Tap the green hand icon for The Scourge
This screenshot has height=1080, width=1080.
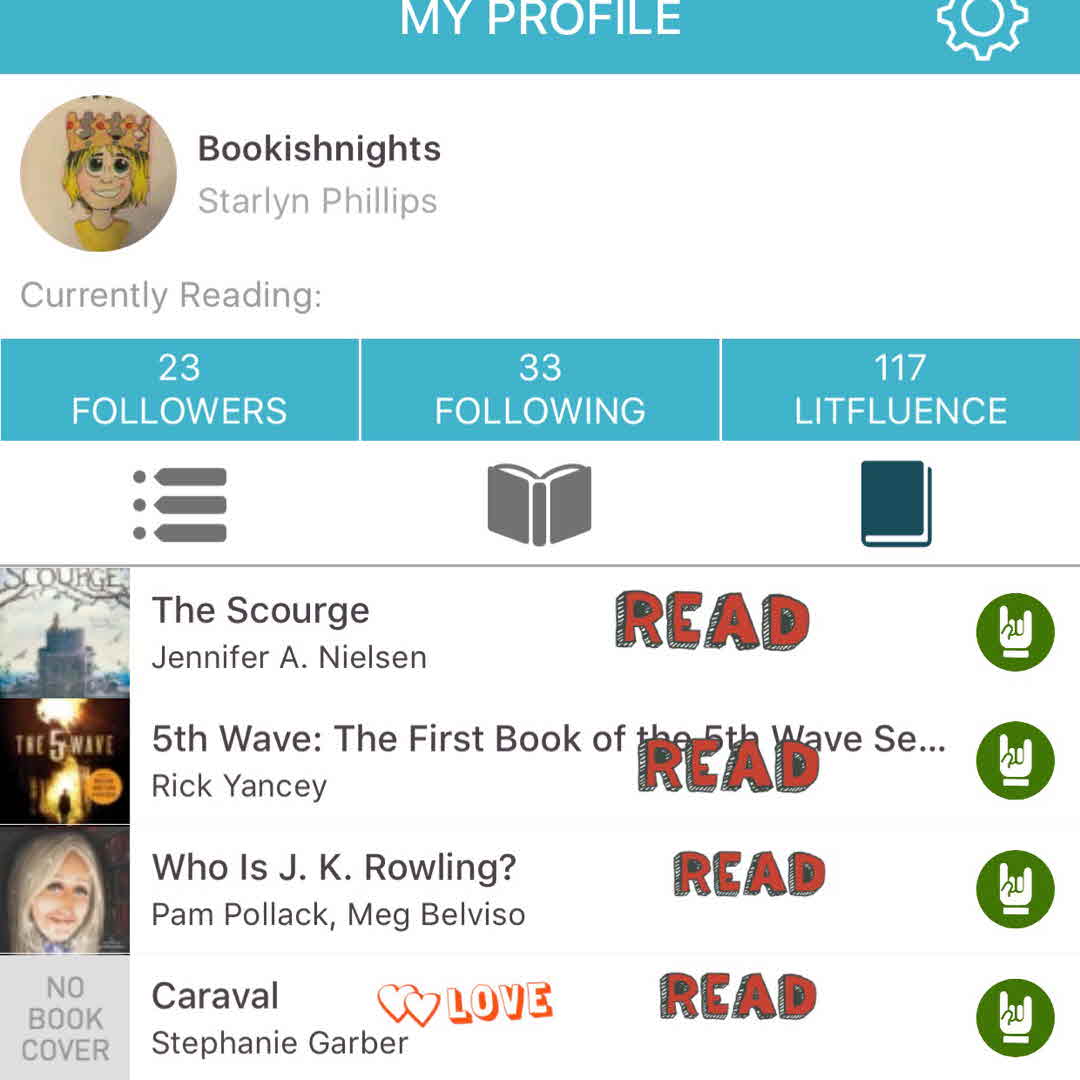[x=1015, y=632]
